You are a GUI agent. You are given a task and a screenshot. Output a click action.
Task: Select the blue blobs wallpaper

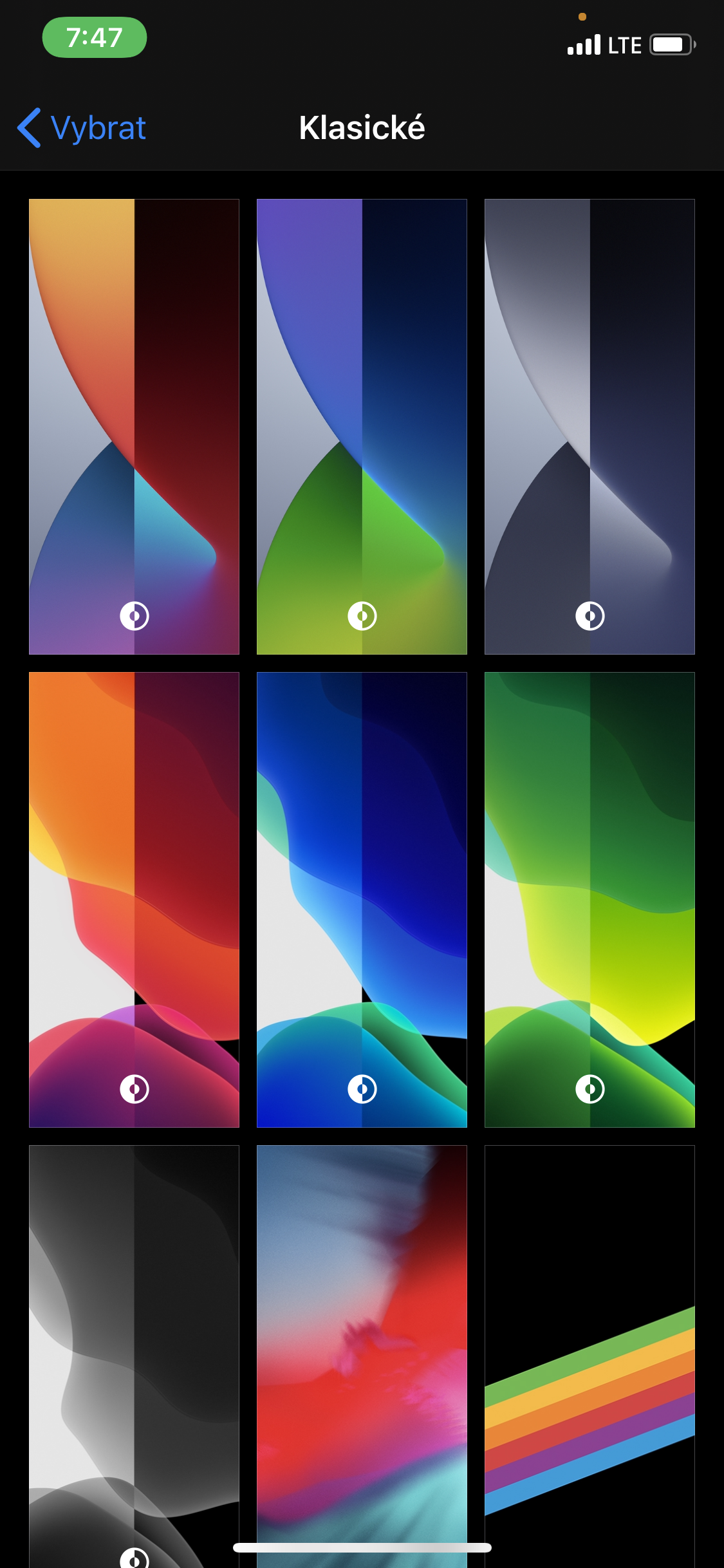coord(362,899)
